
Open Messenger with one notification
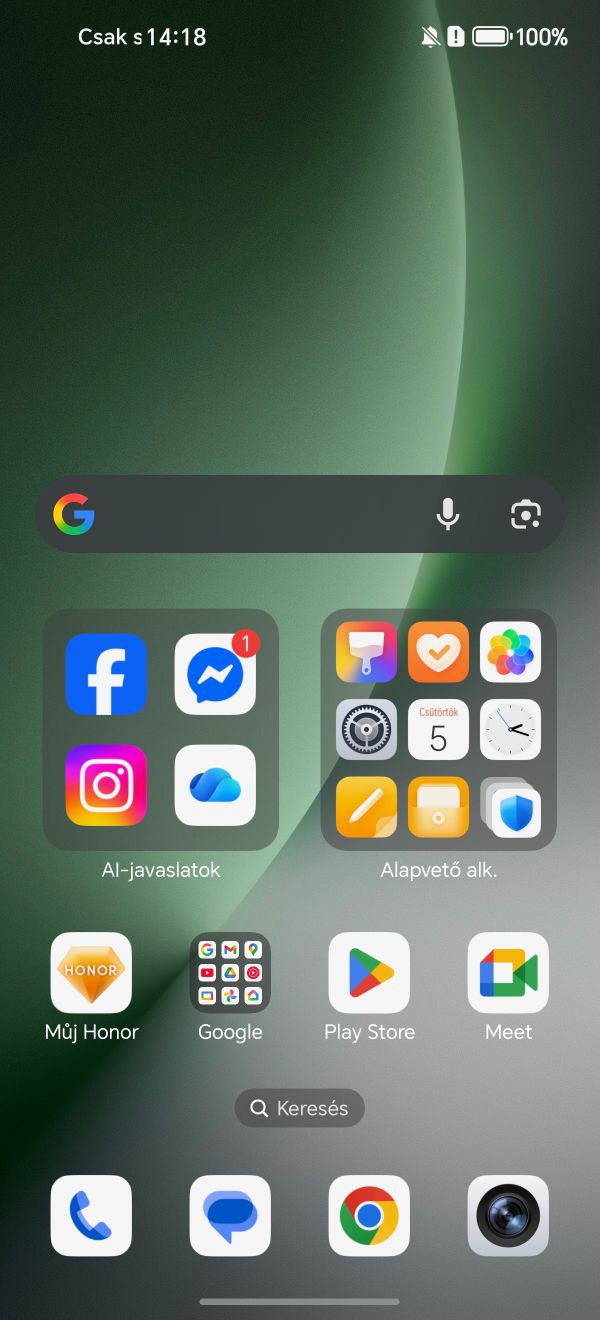pyautogui.click(x=215, y=674)
